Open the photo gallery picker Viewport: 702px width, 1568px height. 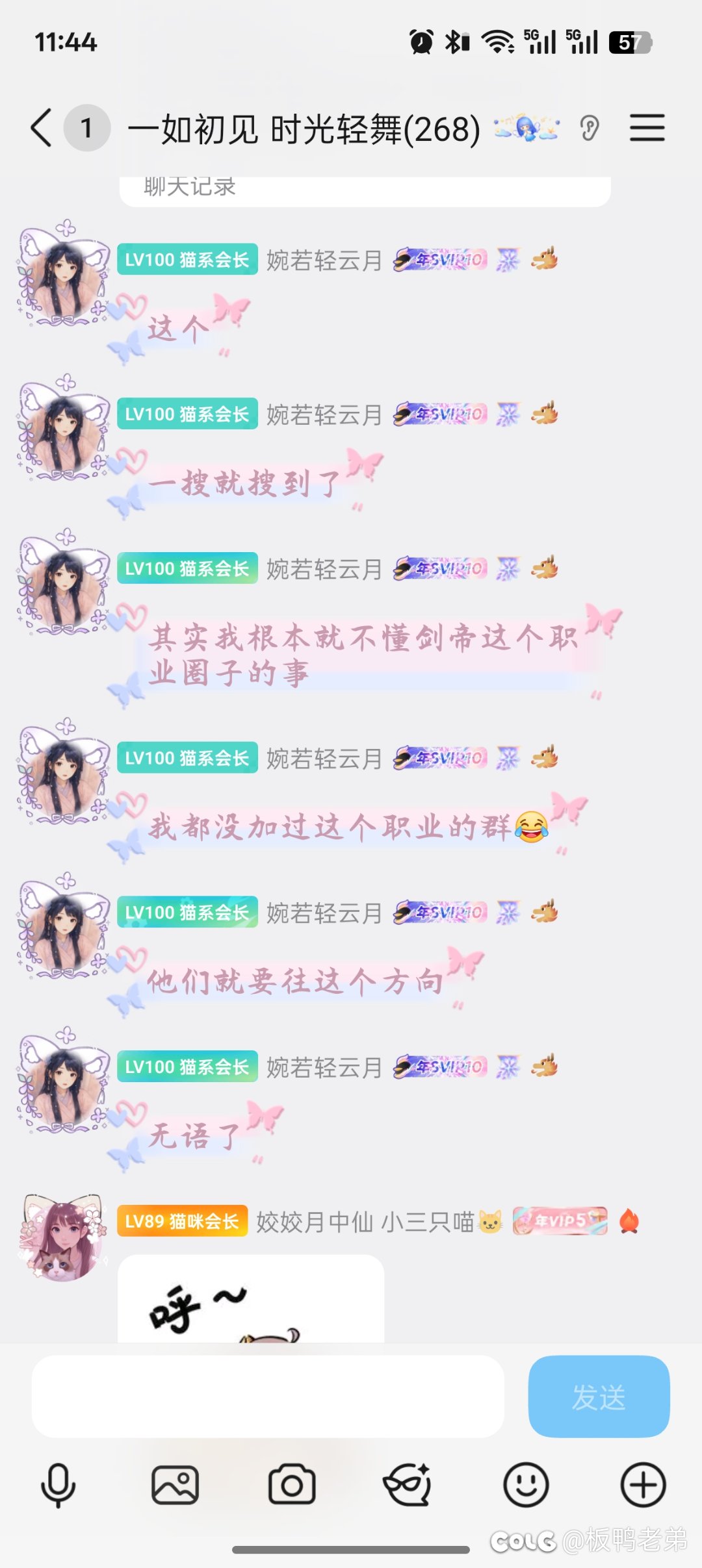click(x=175, y=1485)
